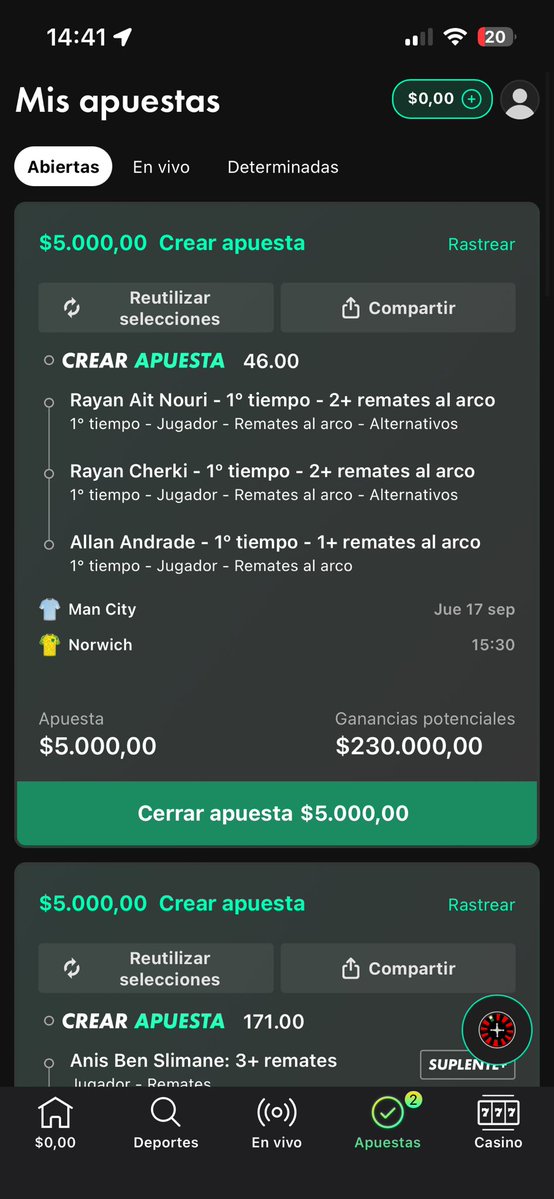554x1199 pixels.
Task: Switch to the En vivo bets tab
Action: (161, 167)
